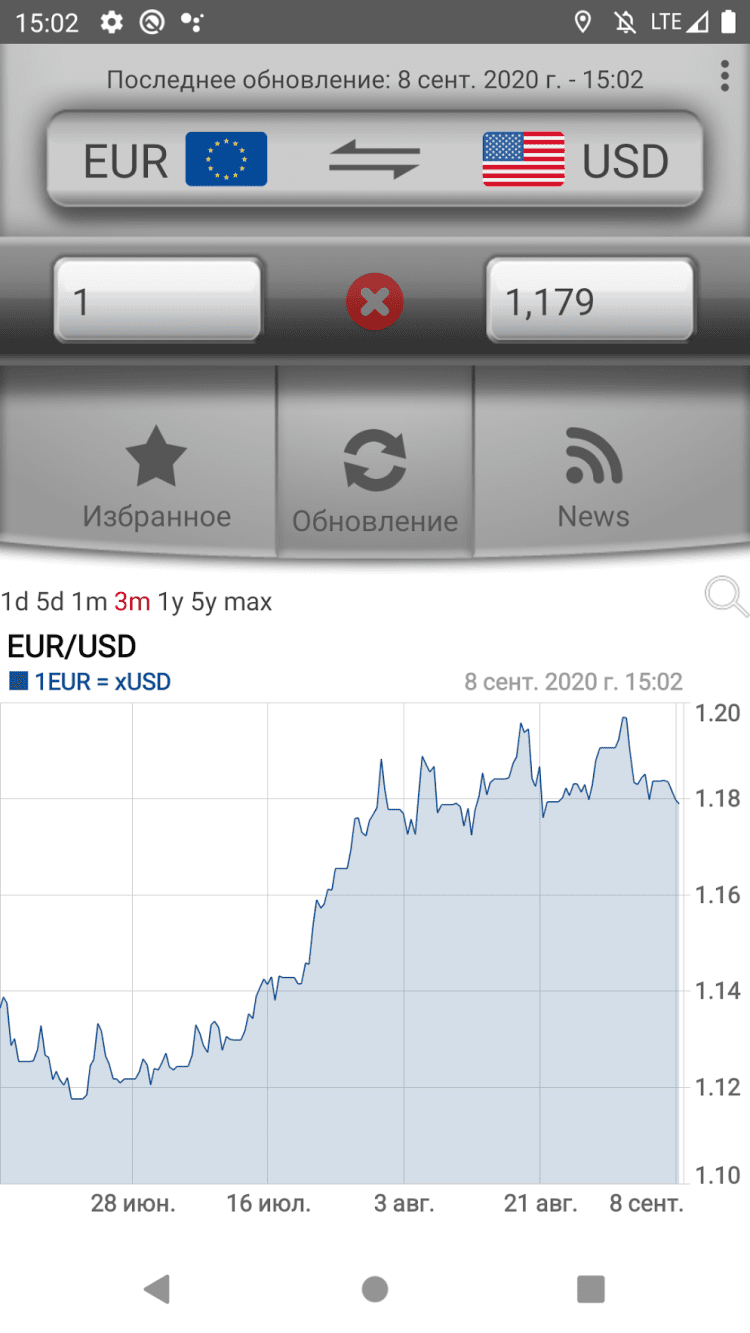Edit the USD amount field

pos(590,301)
